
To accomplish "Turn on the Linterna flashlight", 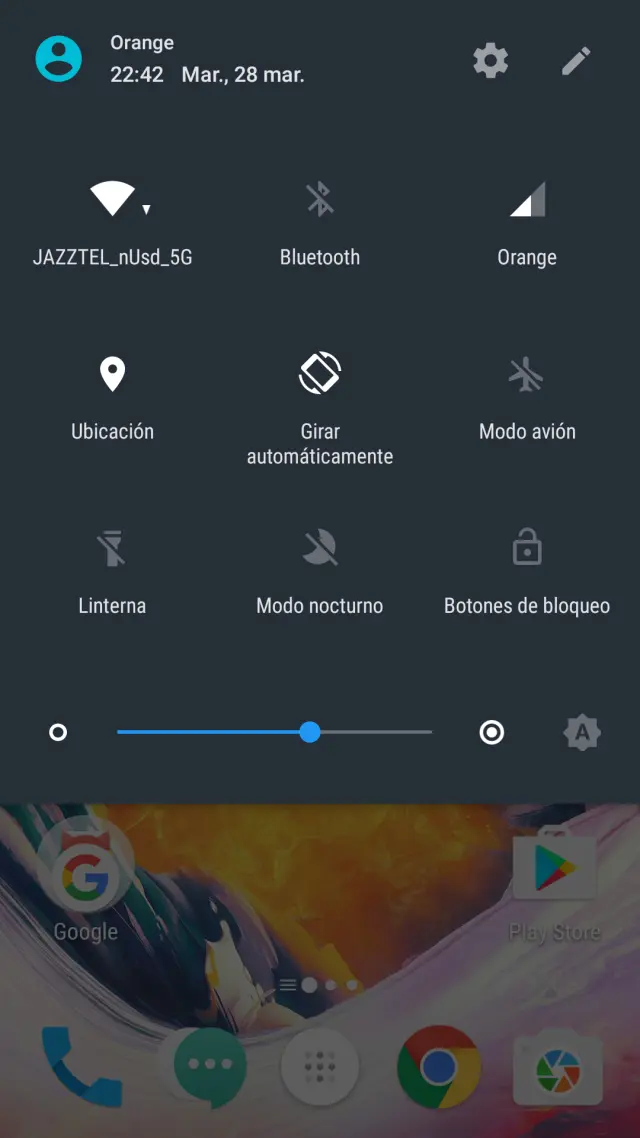I will tap(112, 549).
